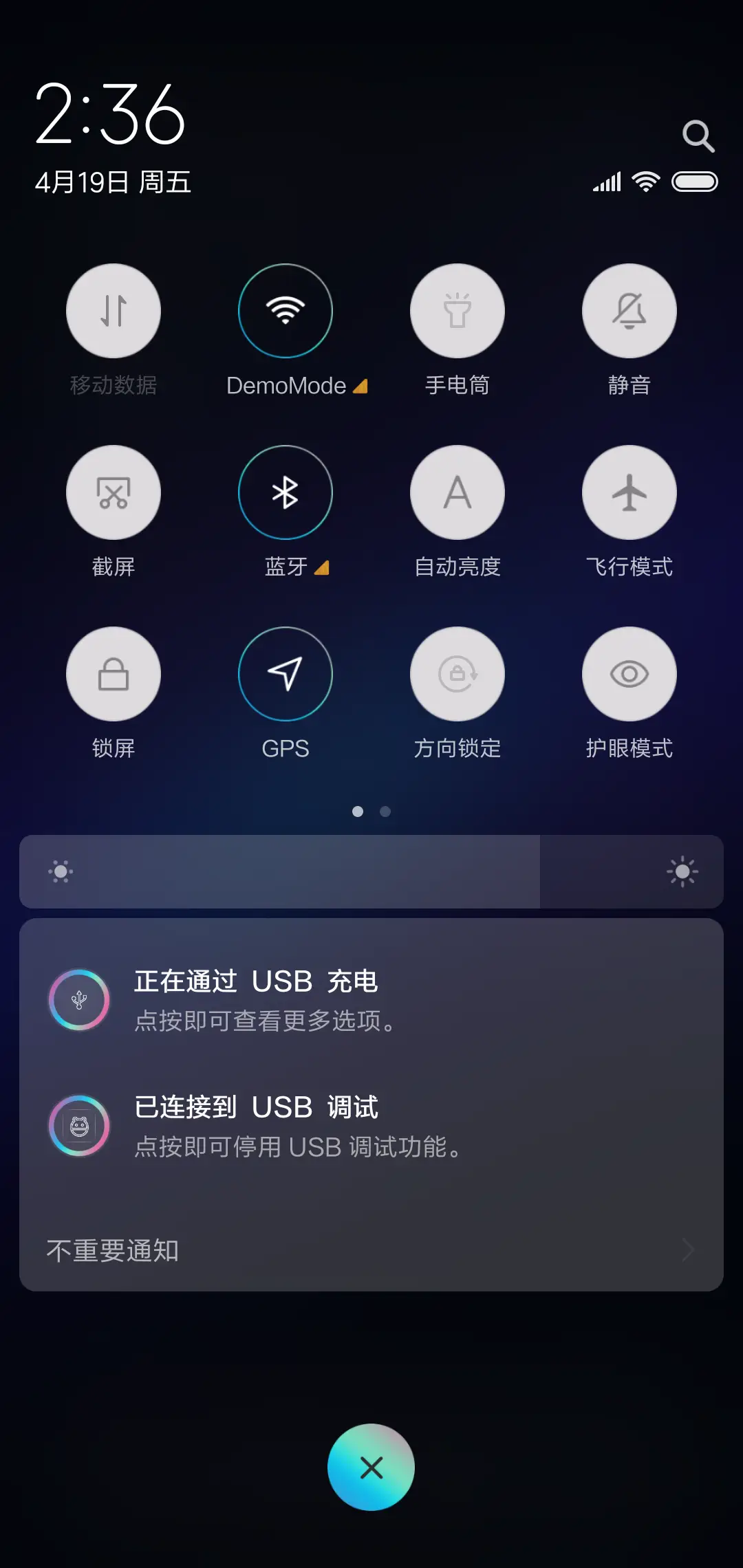Open DemoMode Wi-Fi expanded options
743x1568 pixels.
click(360, 386)
